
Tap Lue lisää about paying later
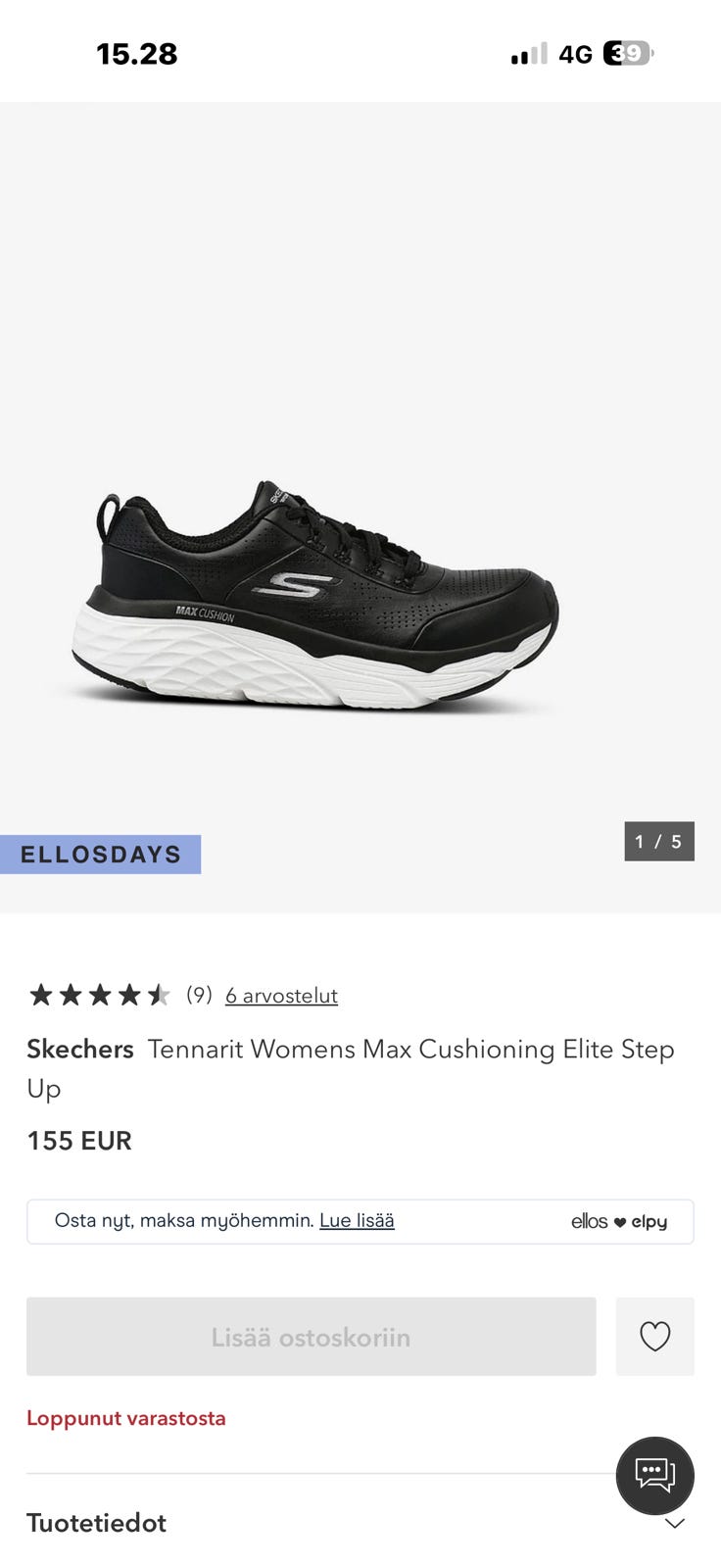click(x=357, y=1221)
